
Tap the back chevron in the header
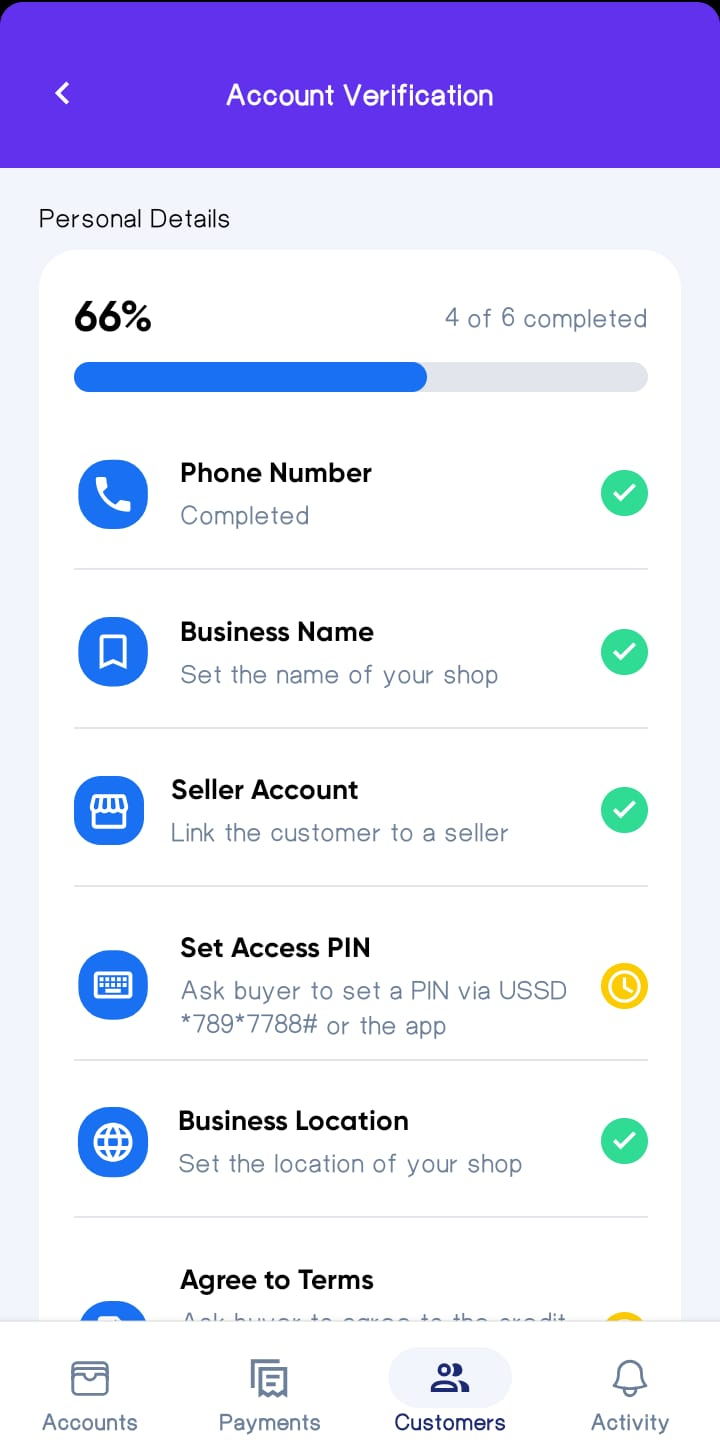(61, 93)
